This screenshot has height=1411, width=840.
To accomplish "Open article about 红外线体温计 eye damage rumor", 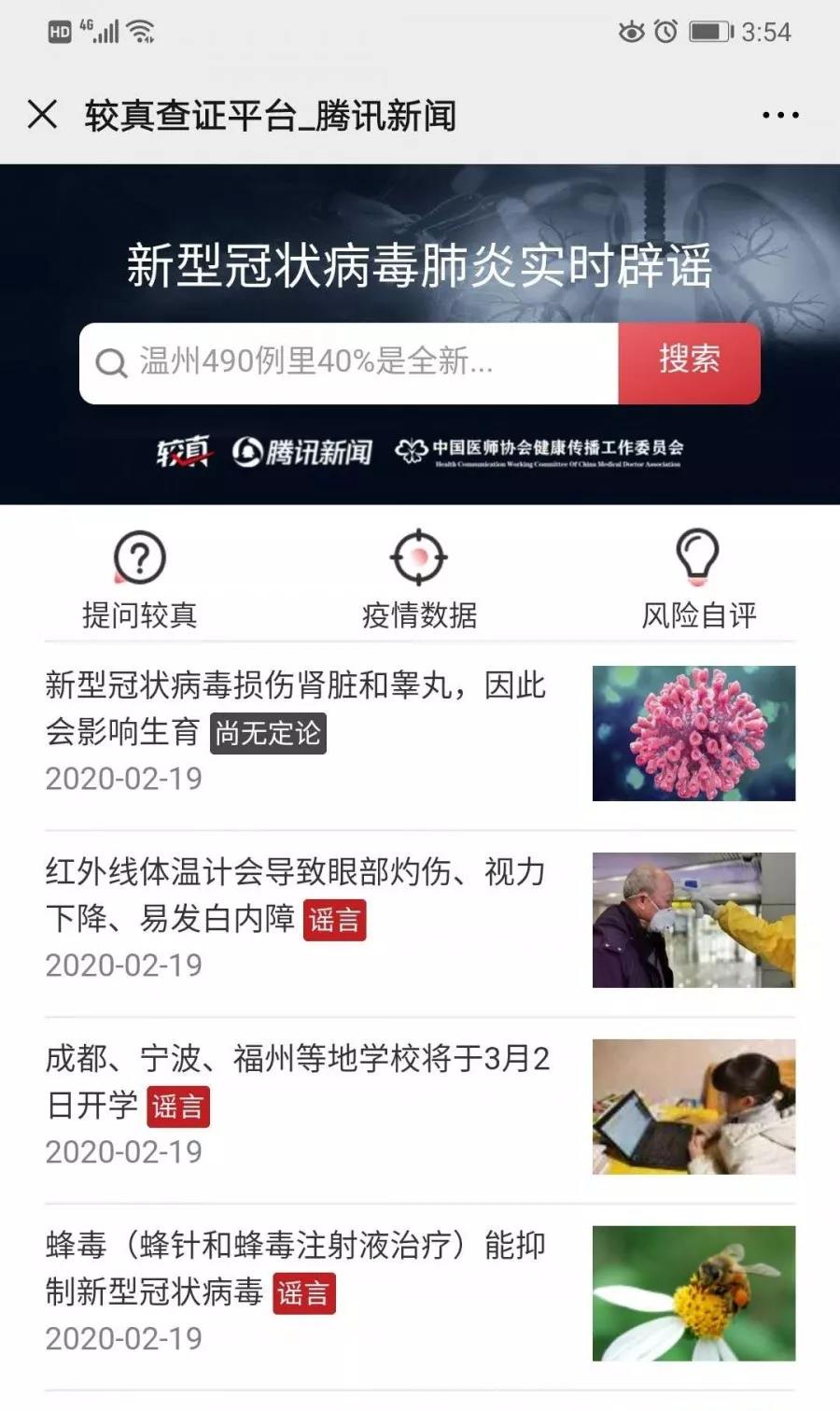I will click(295, 895).
